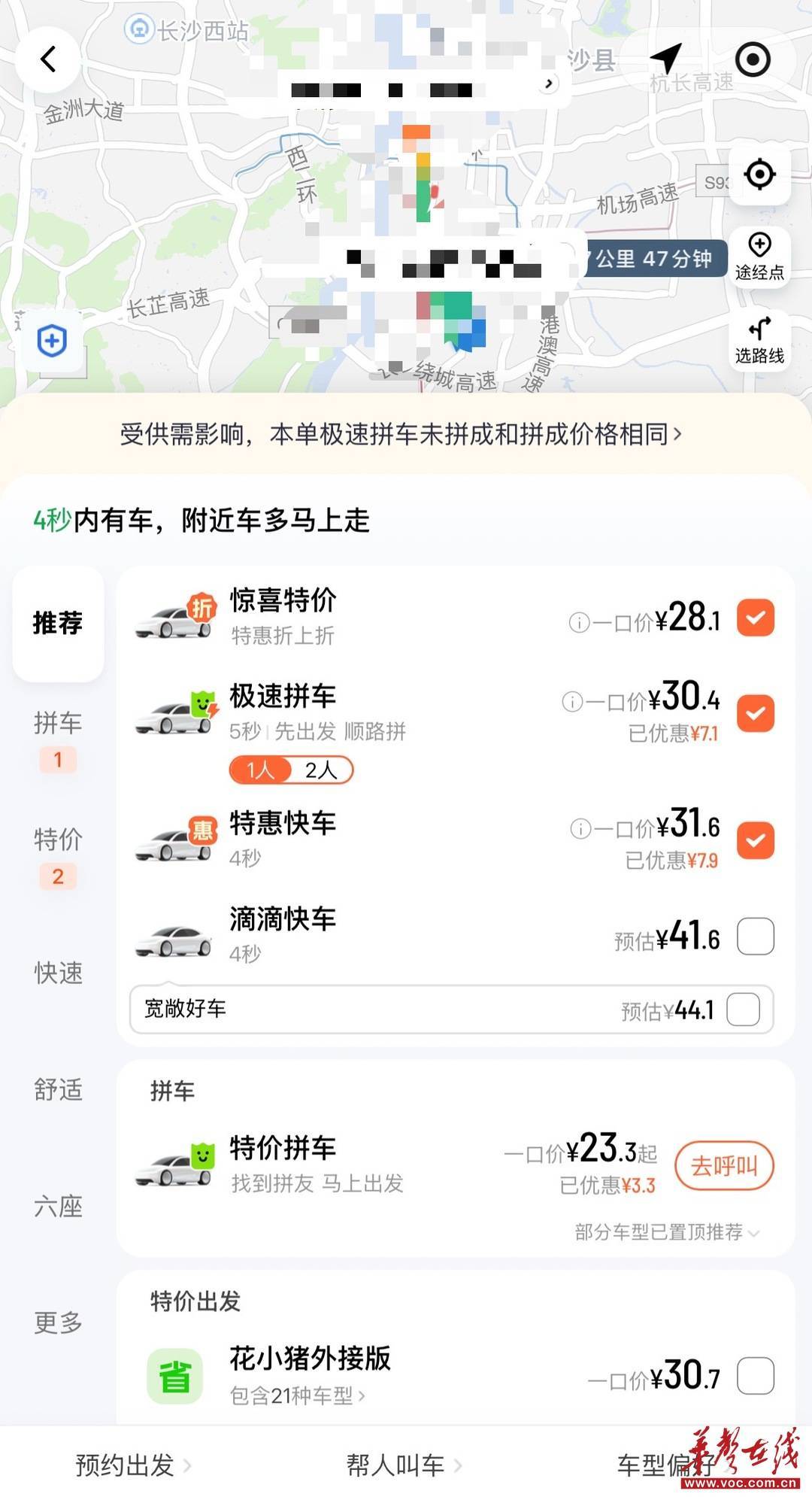812x1497 pixels.
Task: Open the recenter/locate icon on the map
Action: coord(759,175)
